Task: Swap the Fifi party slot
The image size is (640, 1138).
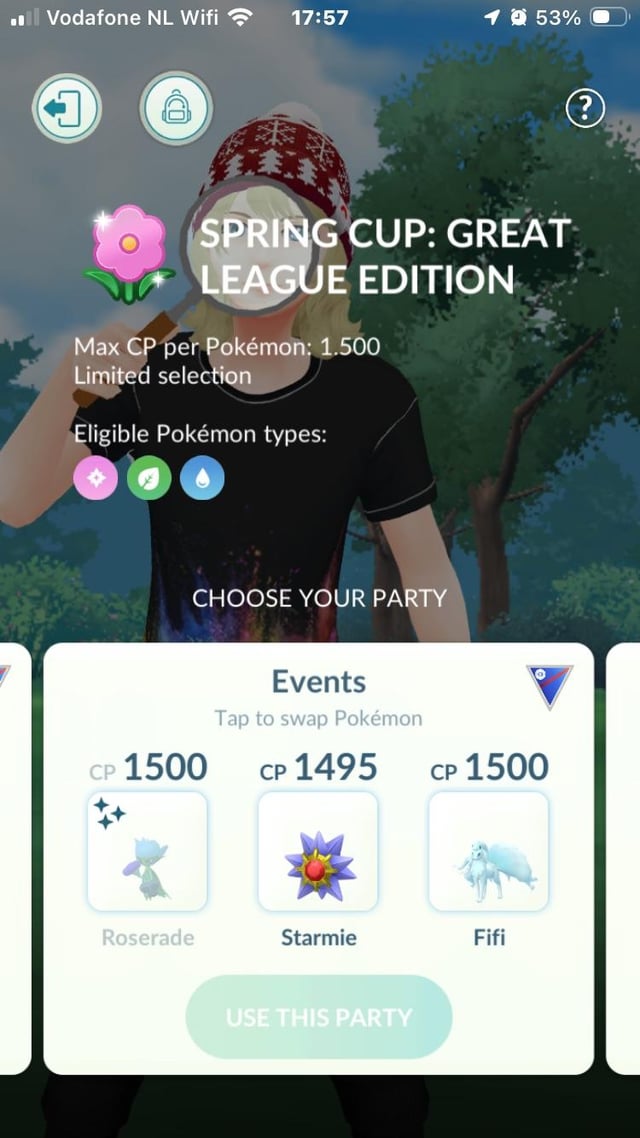Action: [488, 851]
